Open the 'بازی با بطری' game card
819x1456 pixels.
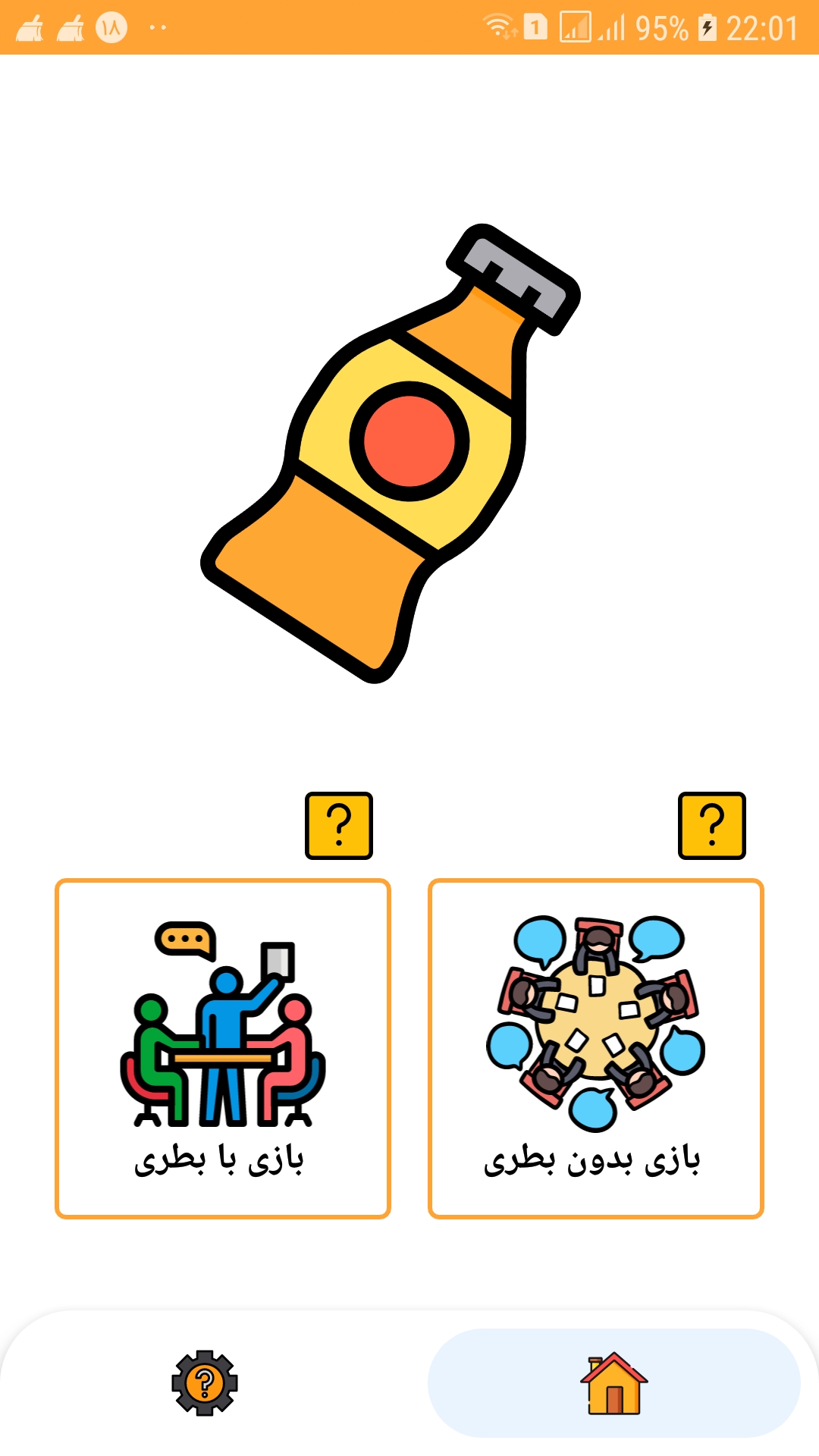223,1048
